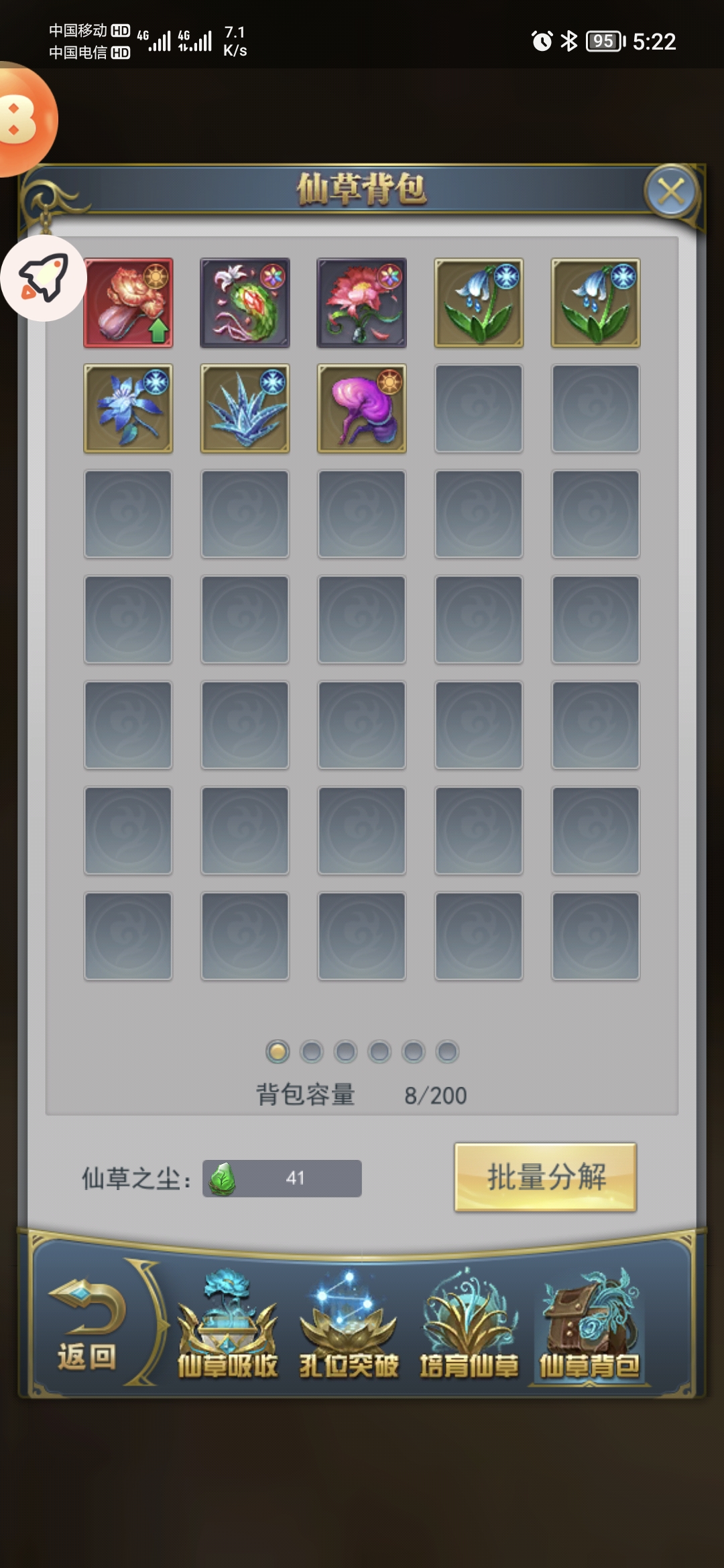724x1568 pixels.
Task: Select the red herb with green upgrade arrow
Action: tap(128, 303)
